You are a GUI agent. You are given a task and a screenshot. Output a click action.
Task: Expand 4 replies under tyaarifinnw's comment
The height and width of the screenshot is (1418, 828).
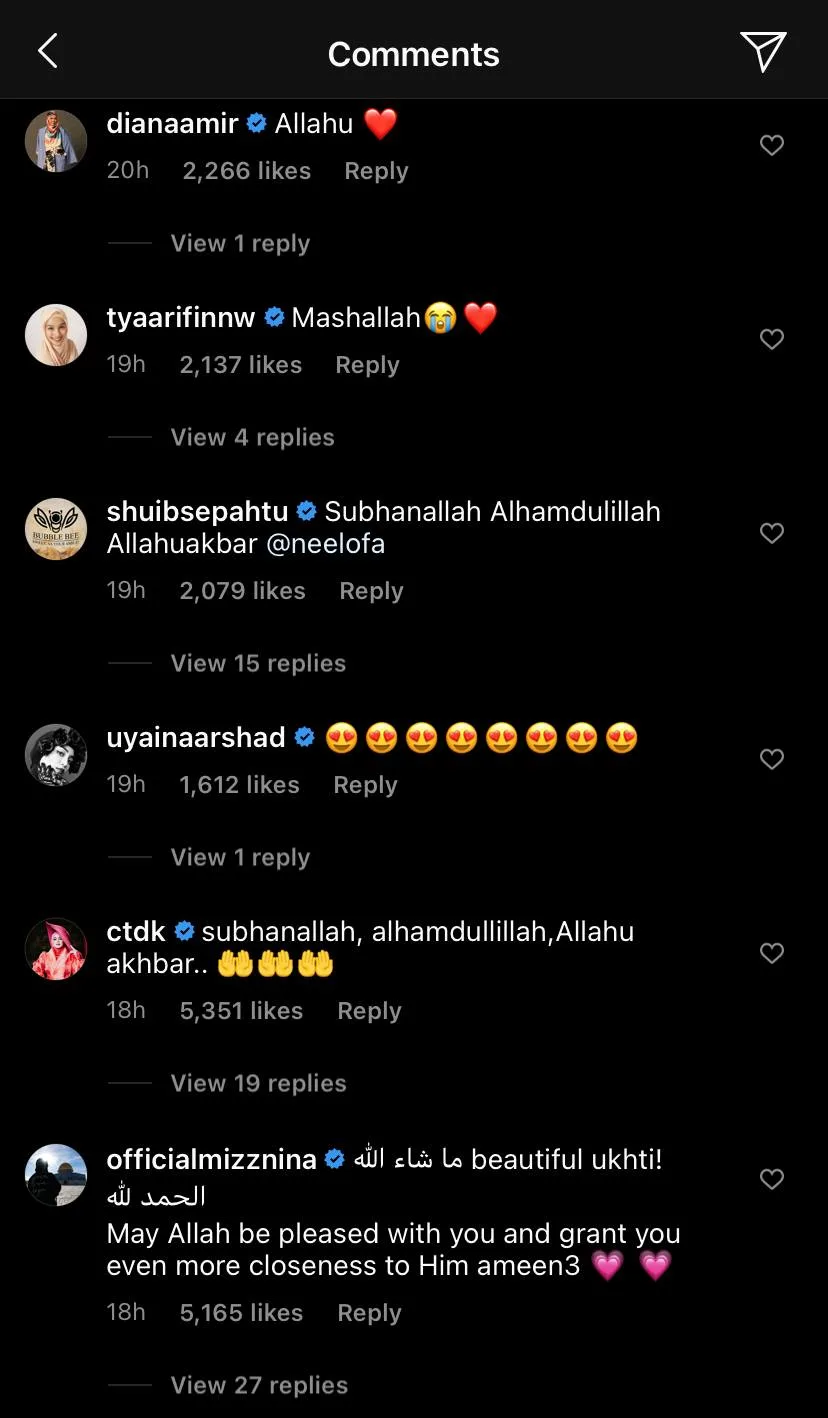click(252, 437)
